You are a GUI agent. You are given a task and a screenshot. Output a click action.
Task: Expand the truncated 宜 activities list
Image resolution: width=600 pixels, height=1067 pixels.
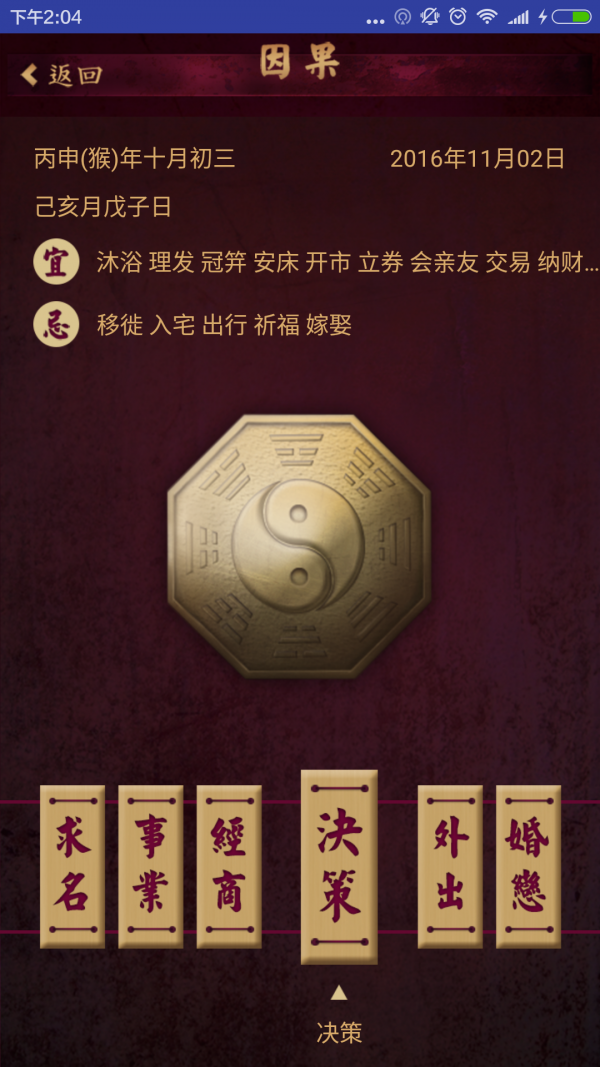click(x=347, y=263)
